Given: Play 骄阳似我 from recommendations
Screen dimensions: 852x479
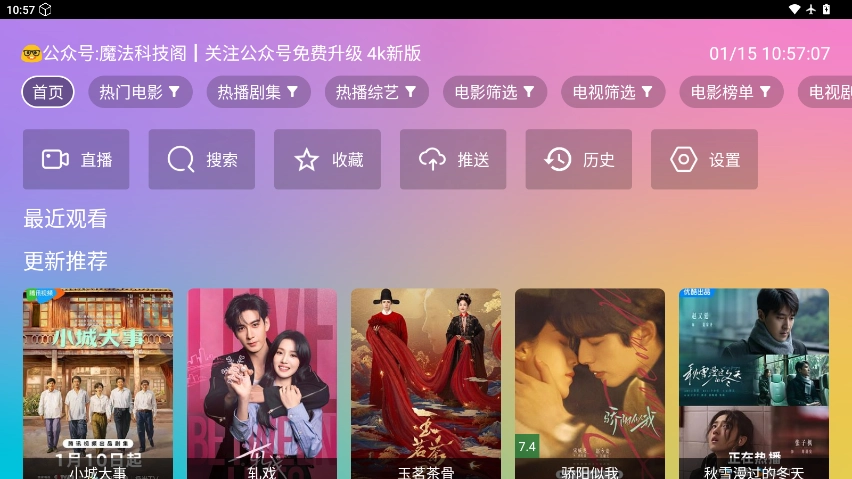Looking at the screenshot, I should [590, 384].
